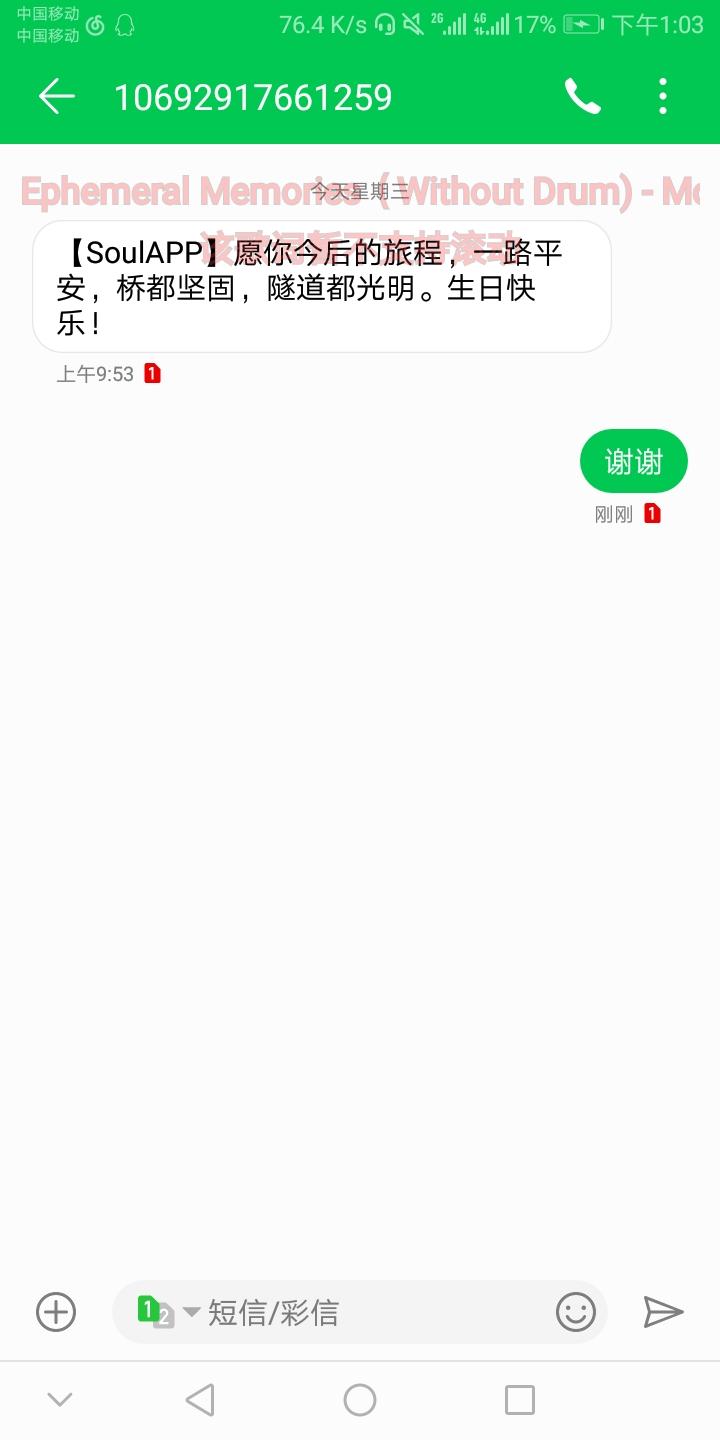
Task: Open the three-dot overflow menu
Action: pos(663,96)
